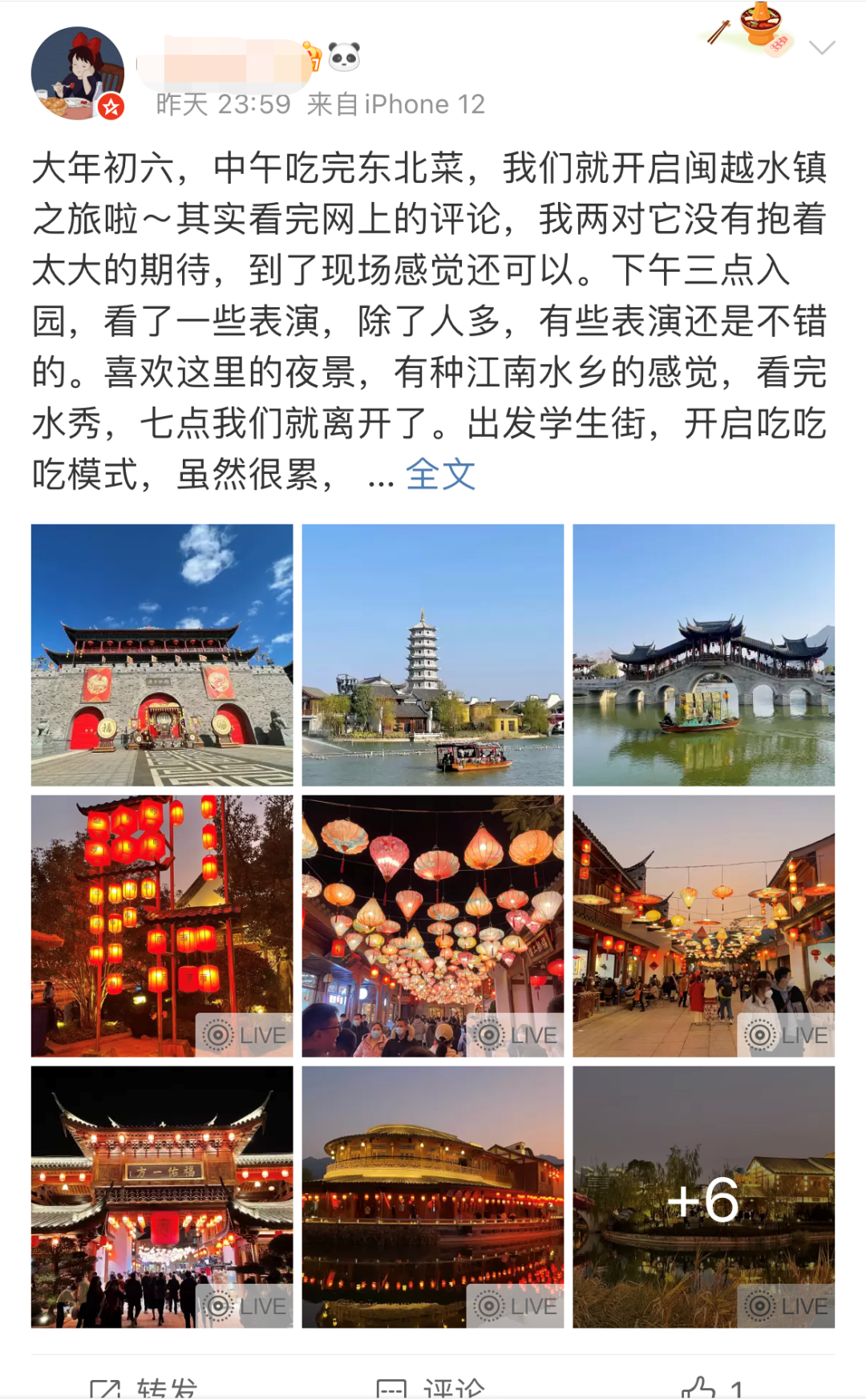This screenshot has height=1400, width=866.
Task: Open the poster's profile avatar
Action: click(78, 73)
